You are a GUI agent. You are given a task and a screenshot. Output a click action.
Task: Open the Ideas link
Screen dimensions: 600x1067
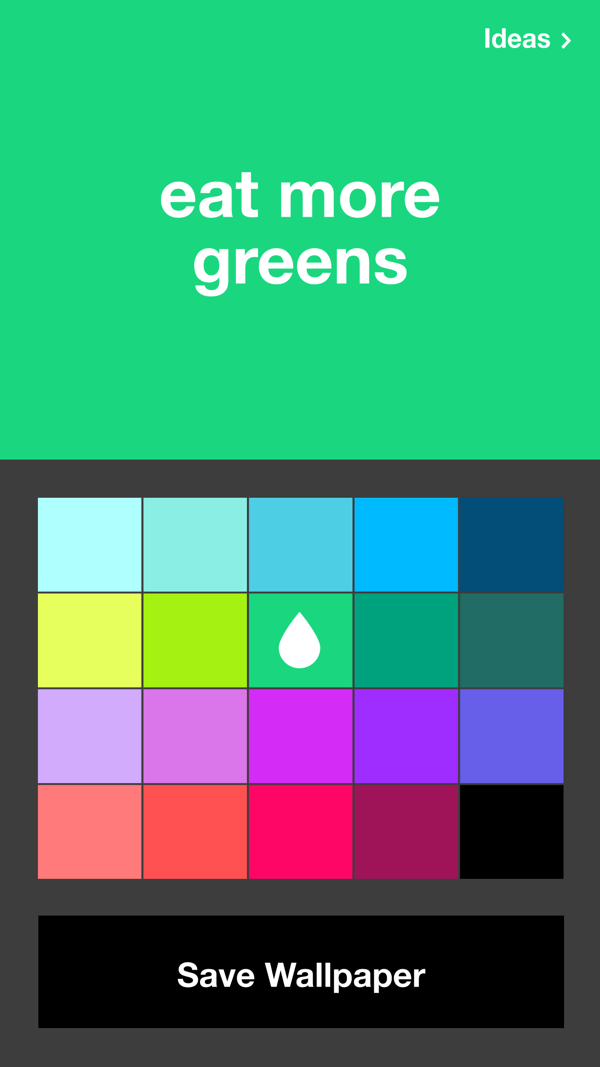tap(527, 39)
